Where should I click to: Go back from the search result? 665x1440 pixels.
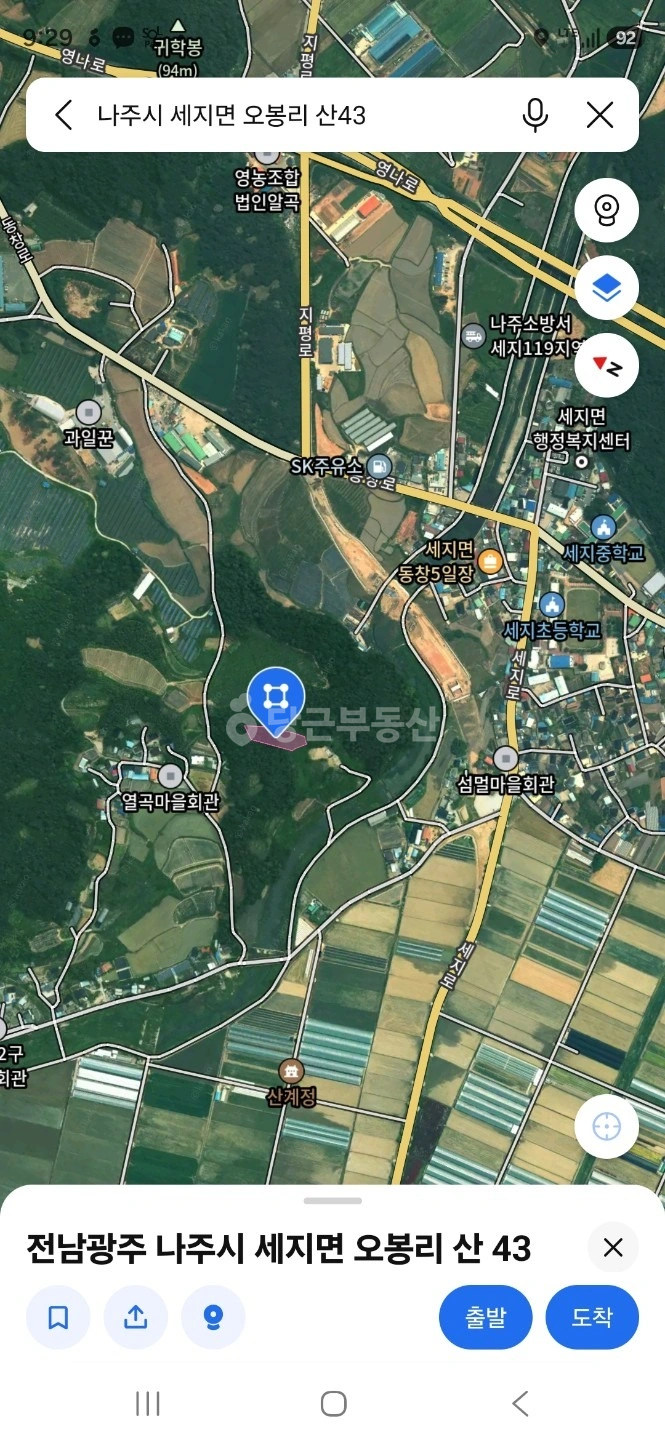coord(63,115)
